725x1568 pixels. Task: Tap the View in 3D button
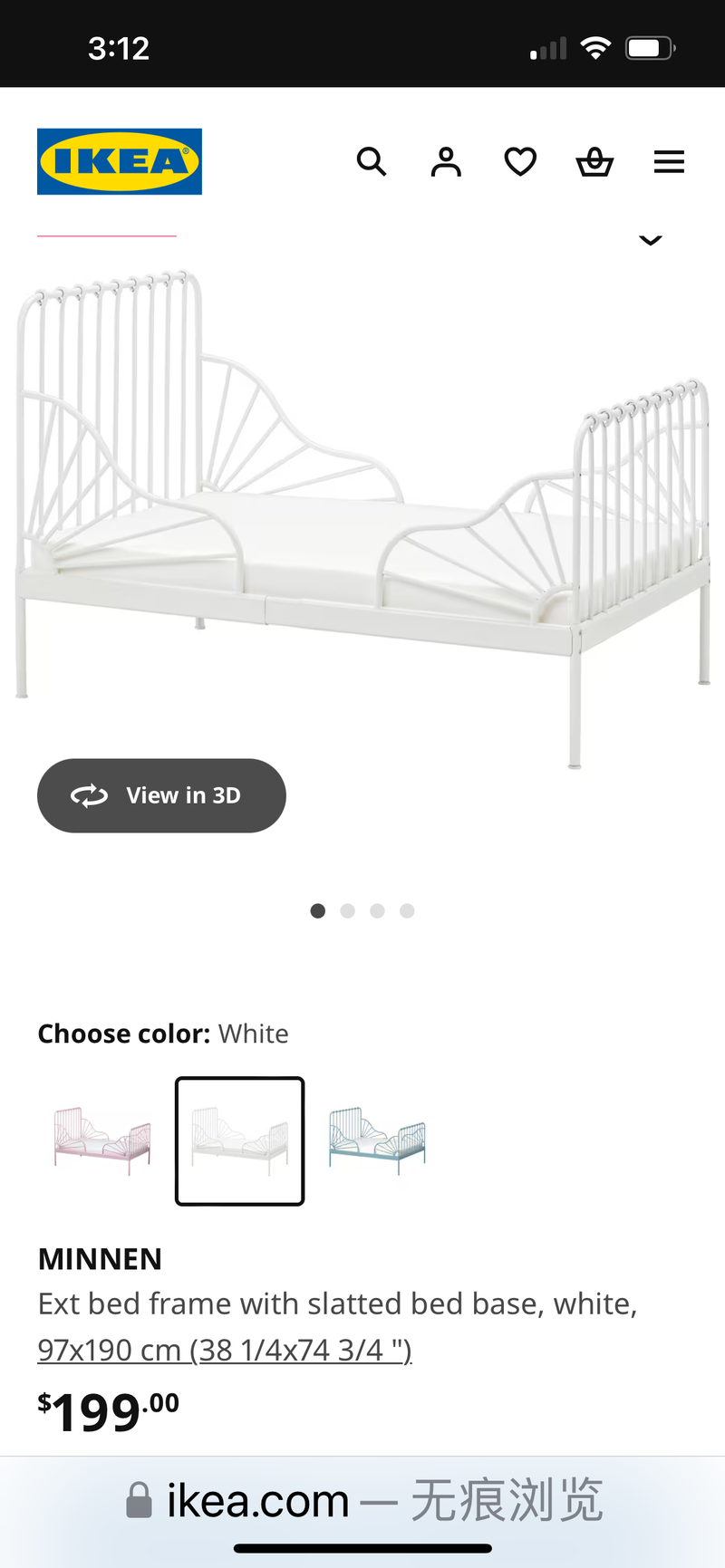[x=161, y=795]
